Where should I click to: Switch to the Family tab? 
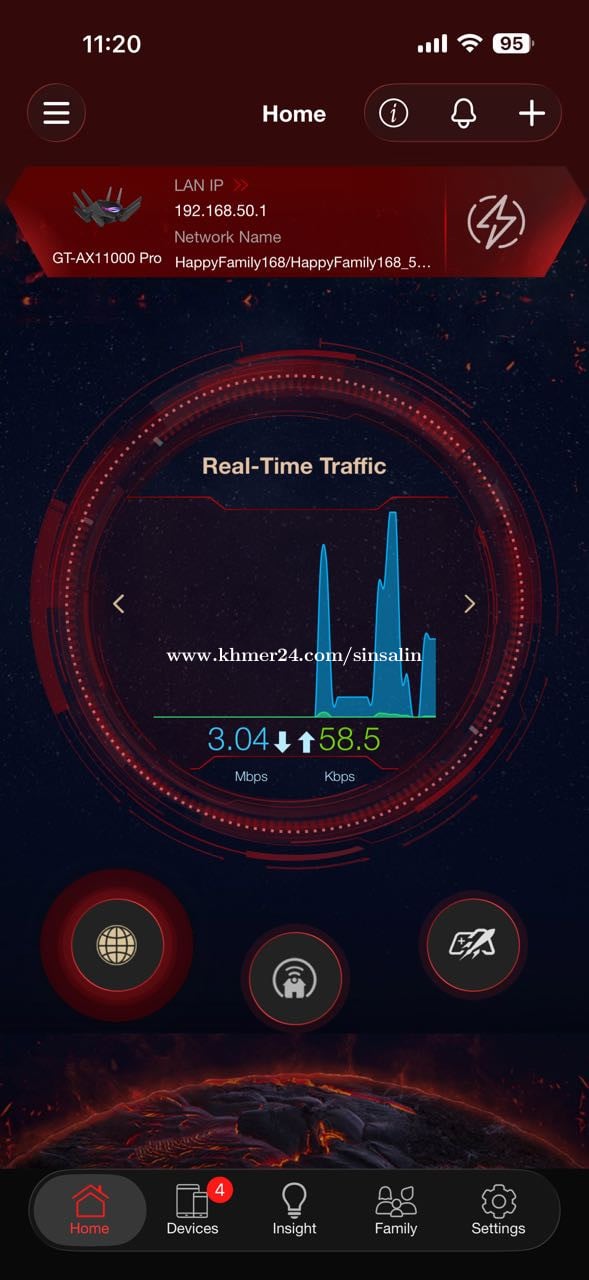(x=396, y=1210)
